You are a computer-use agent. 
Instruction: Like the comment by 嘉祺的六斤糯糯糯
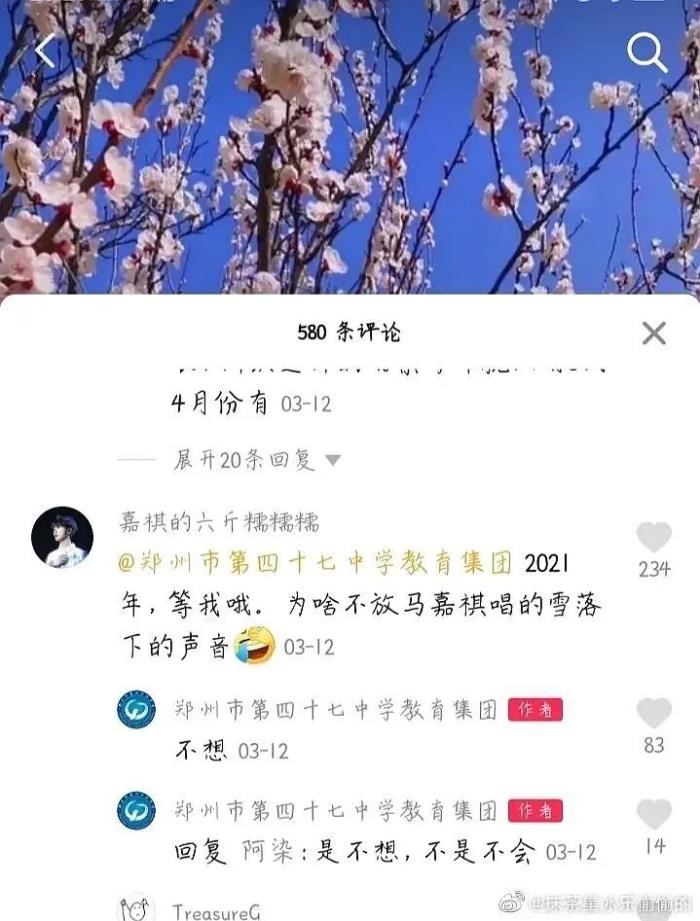[654, 538]
